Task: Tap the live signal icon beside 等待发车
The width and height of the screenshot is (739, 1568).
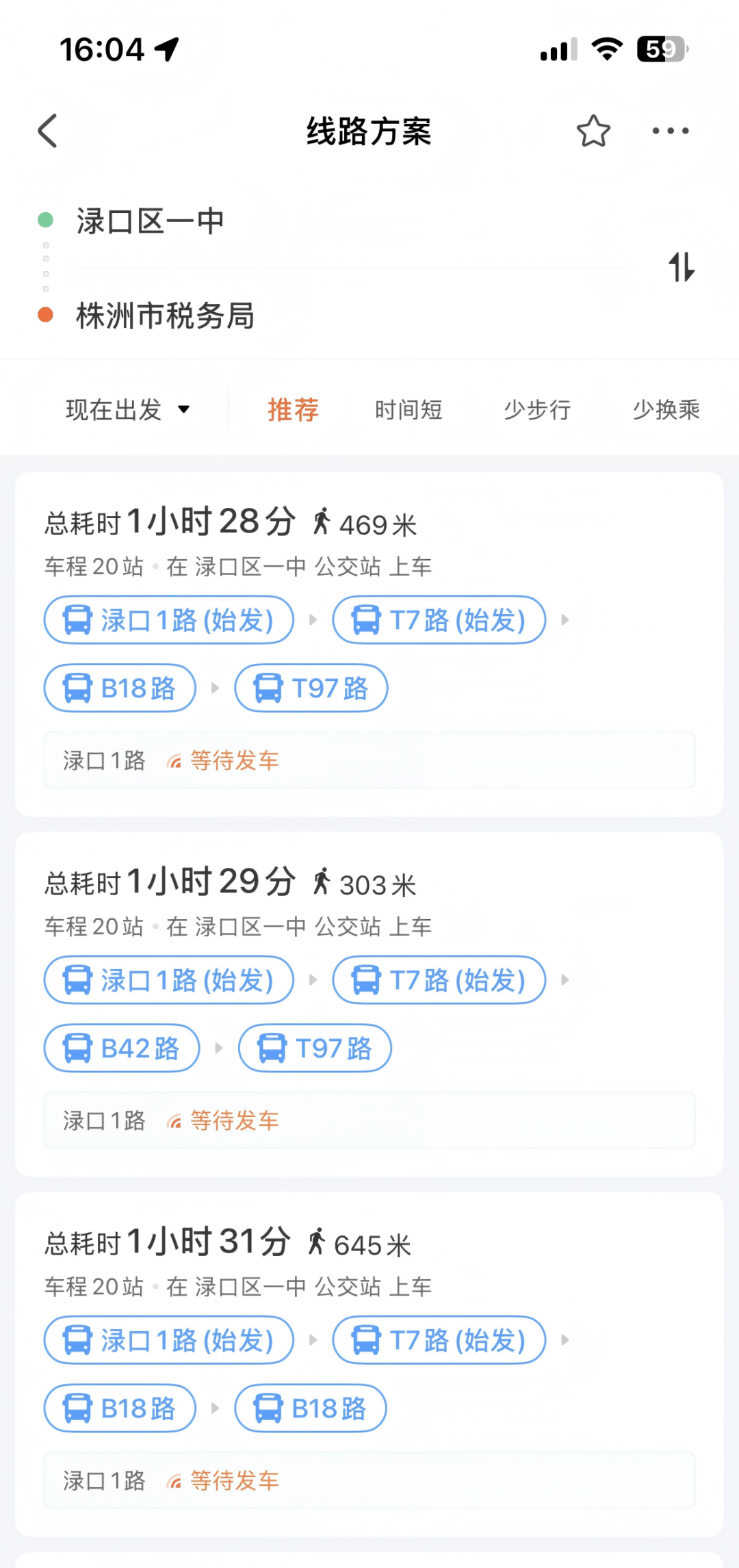Action: [173, 760]
